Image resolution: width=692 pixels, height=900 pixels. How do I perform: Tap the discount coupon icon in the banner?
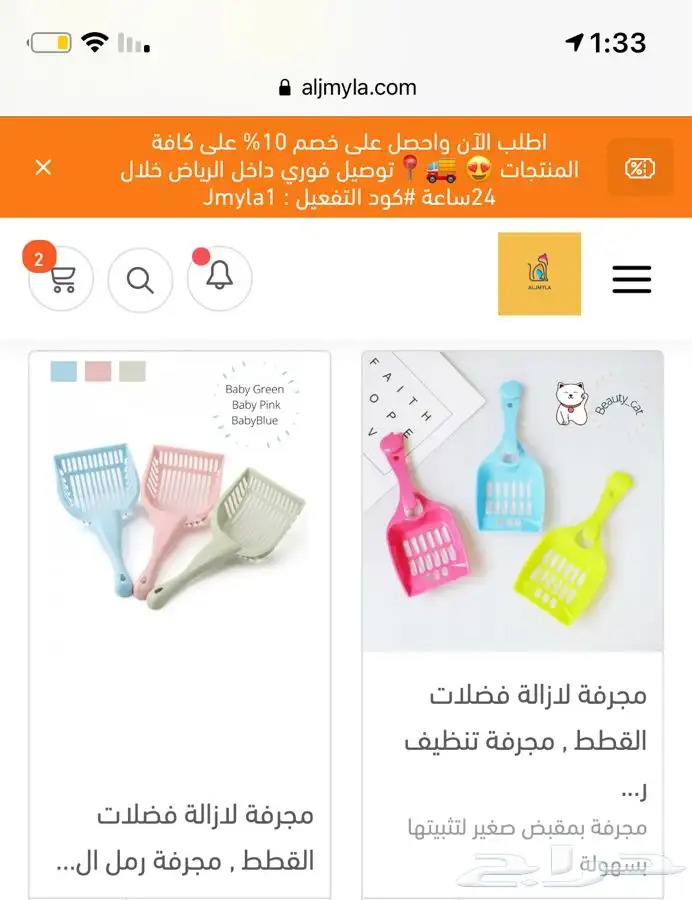(640, 168)
